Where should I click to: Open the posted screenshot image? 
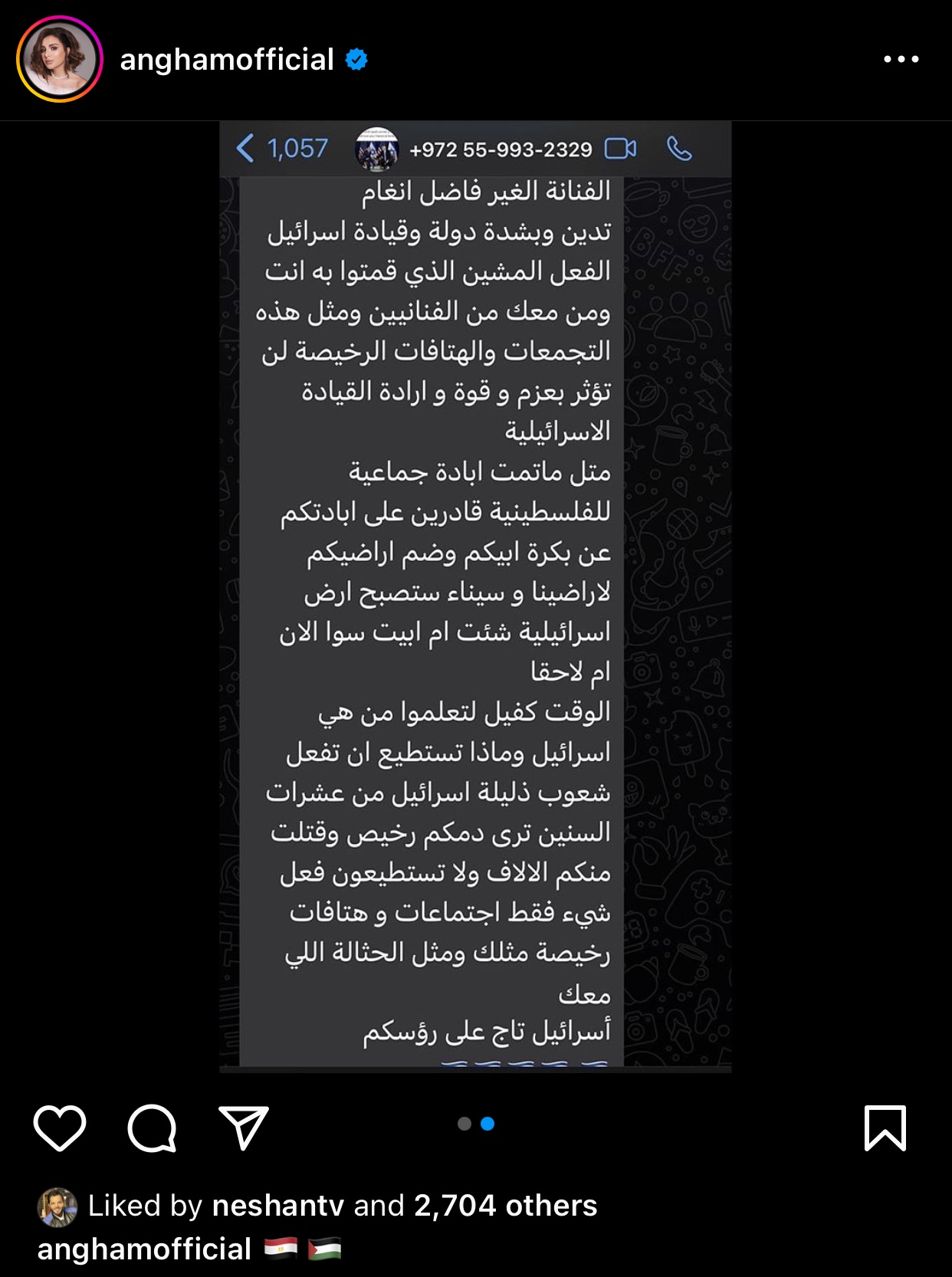click(475, 596)
